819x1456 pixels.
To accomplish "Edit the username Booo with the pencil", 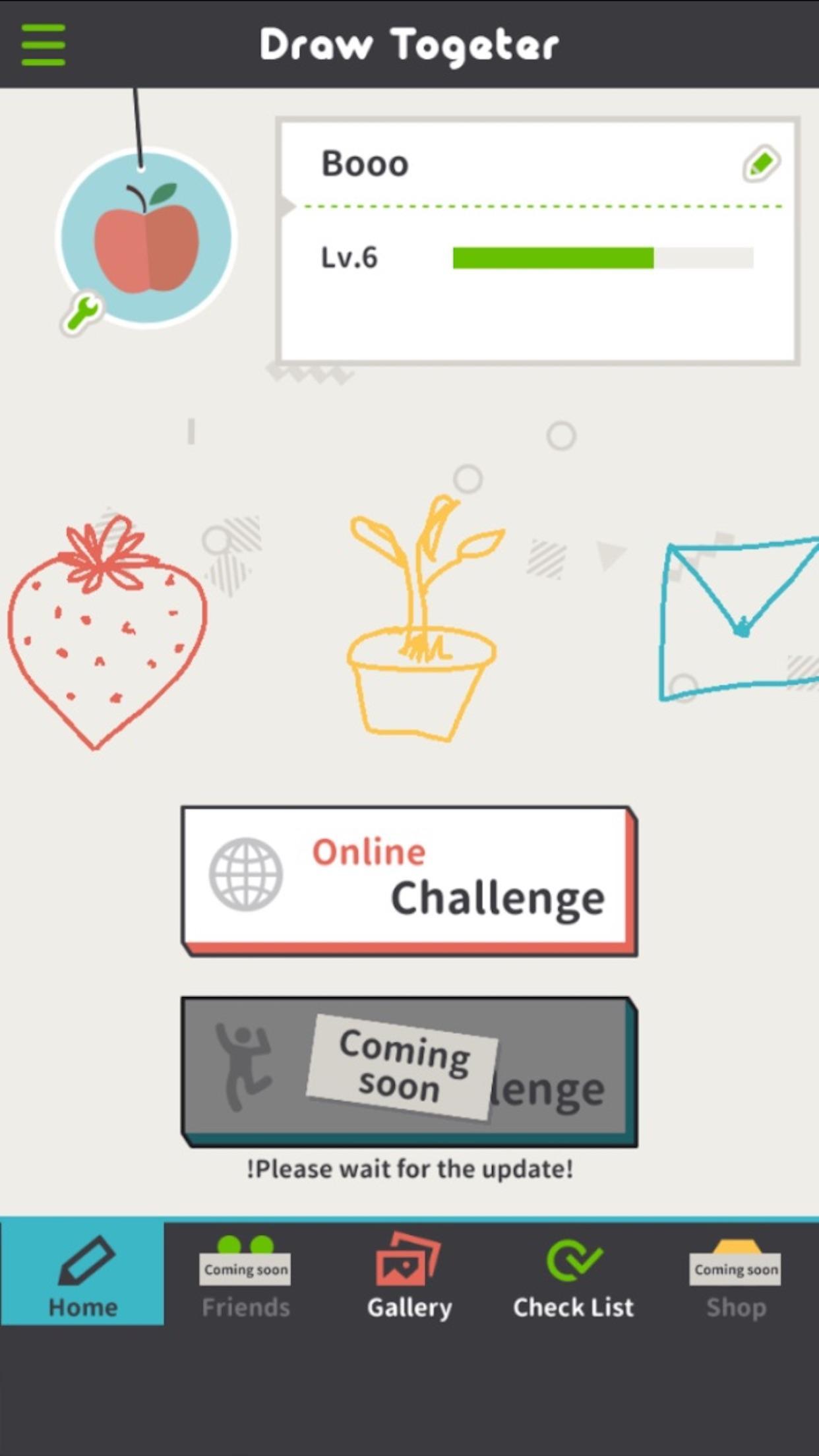I will tap(761, 164).
